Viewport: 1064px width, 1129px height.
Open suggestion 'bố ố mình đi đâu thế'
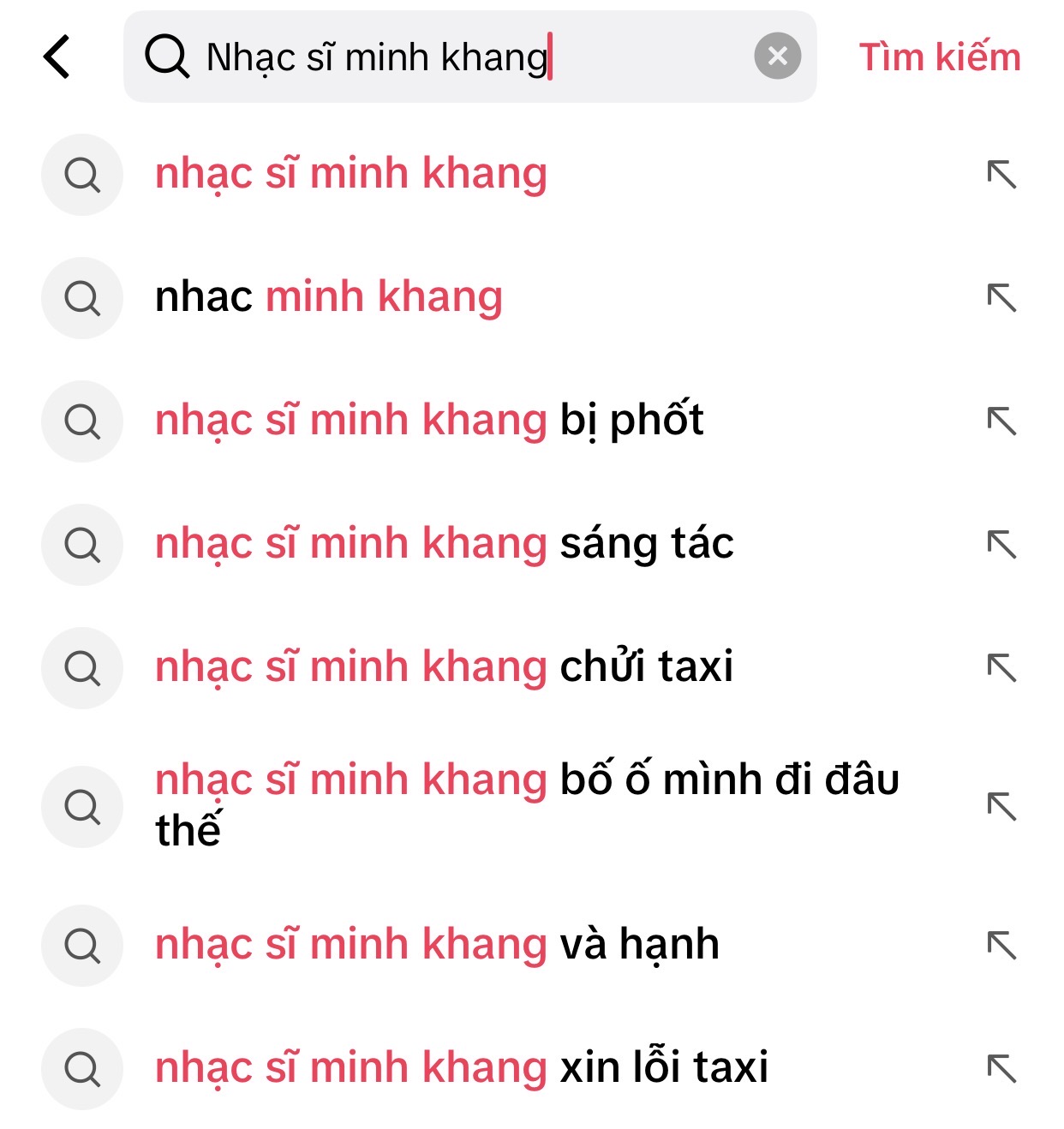(526, 805)
